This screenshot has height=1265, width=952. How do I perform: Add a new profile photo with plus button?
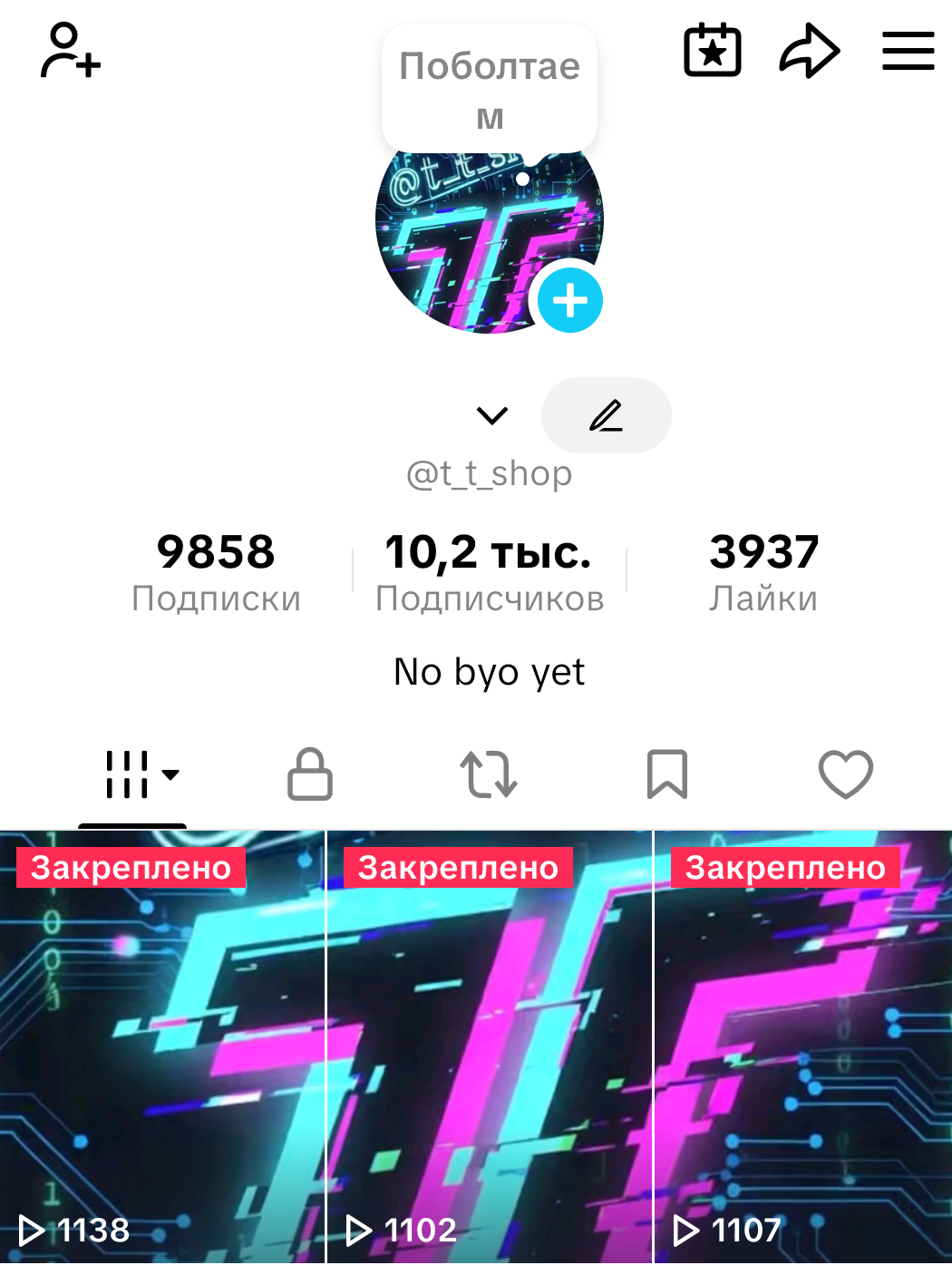(x=569, y=299)
